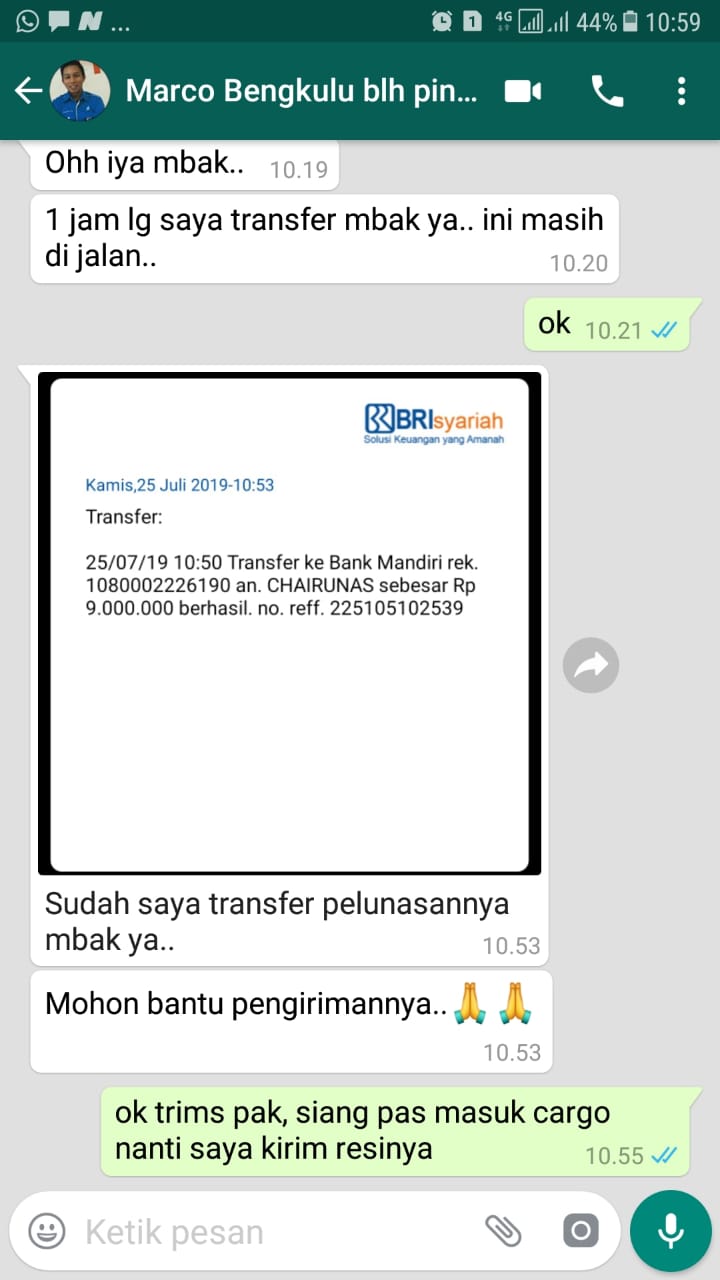Go back to the chat list
This screenshot has width=720, height=1280.
27,91
